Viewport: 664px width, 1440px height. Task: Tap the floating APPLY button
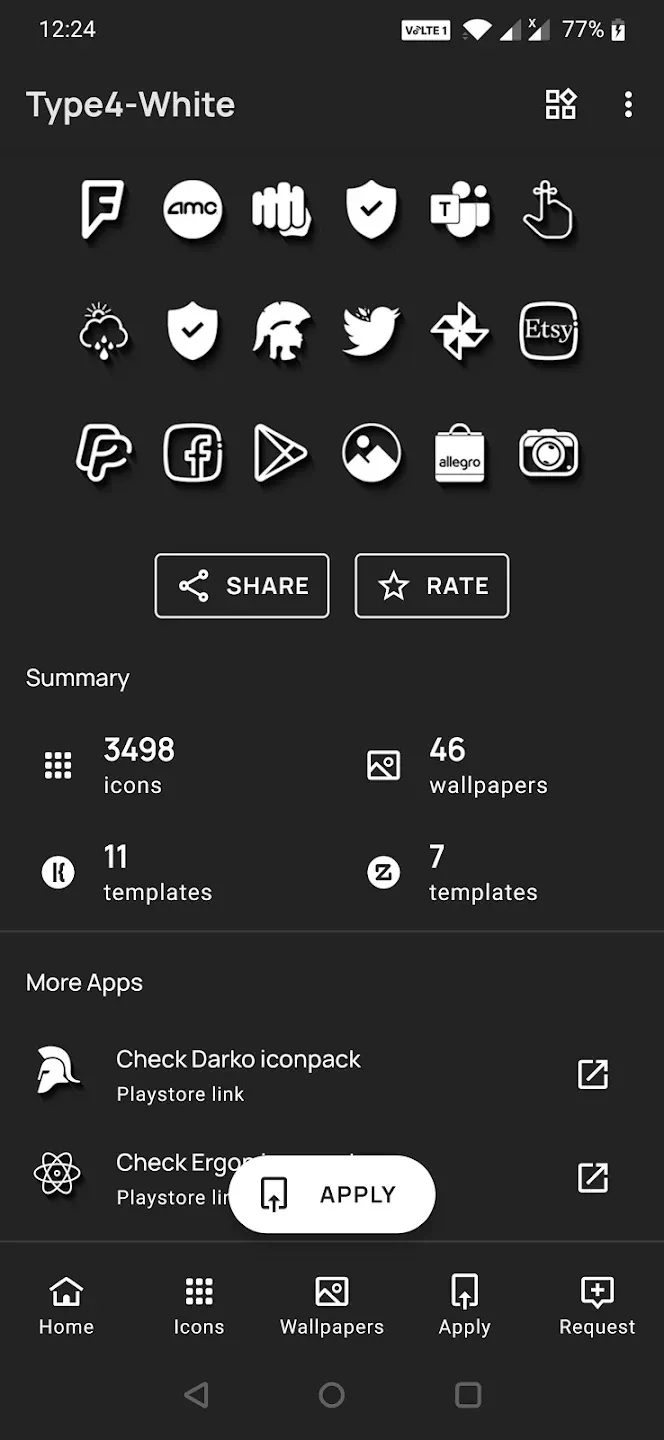[332, 1194]
